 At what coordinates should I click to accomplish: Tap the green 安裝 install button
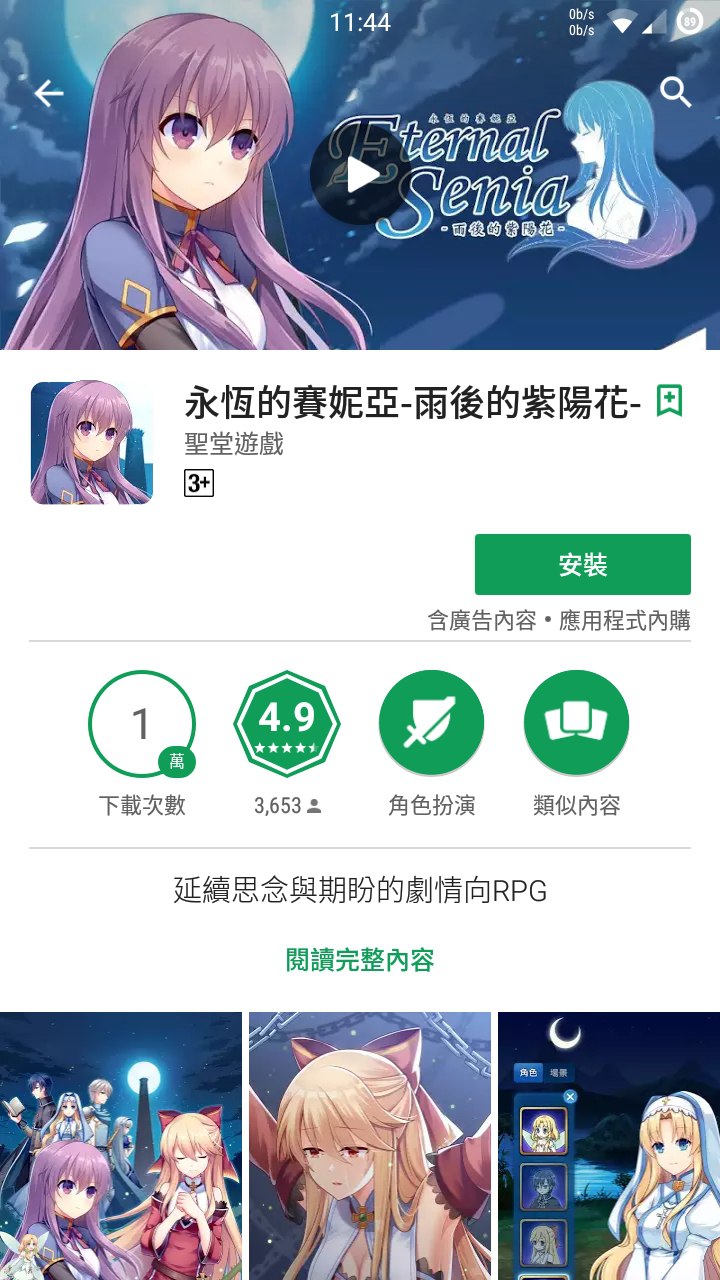[x=583, y=565]
